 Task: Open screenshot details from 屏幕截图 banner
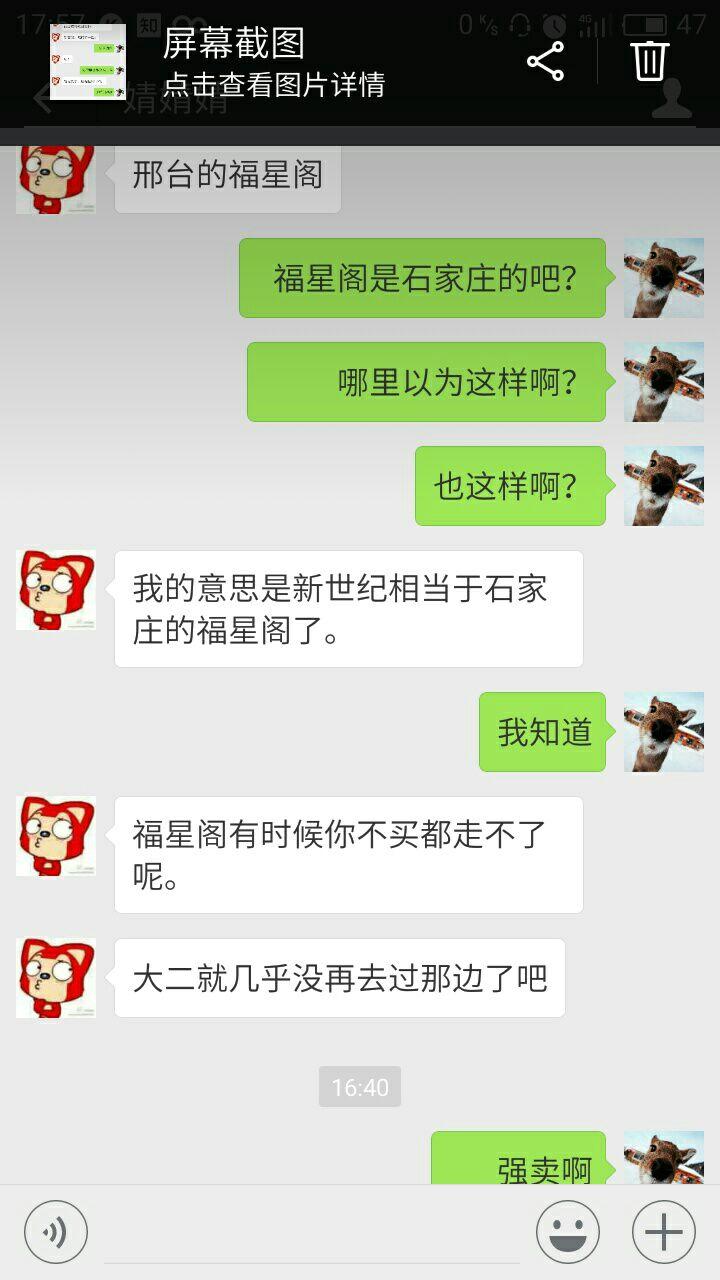click(273, 63)
